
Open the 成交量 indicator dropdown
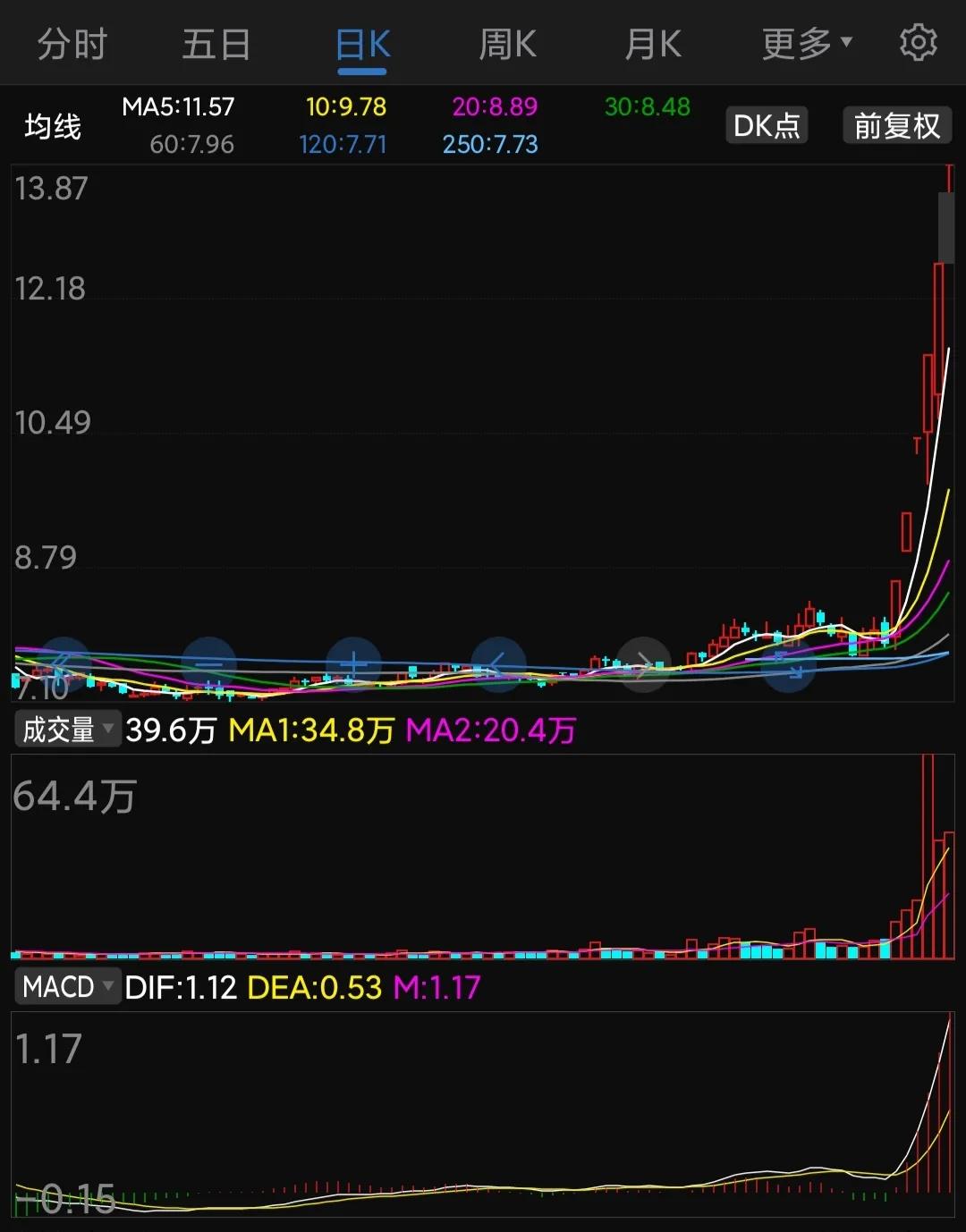tap(67, 730)
